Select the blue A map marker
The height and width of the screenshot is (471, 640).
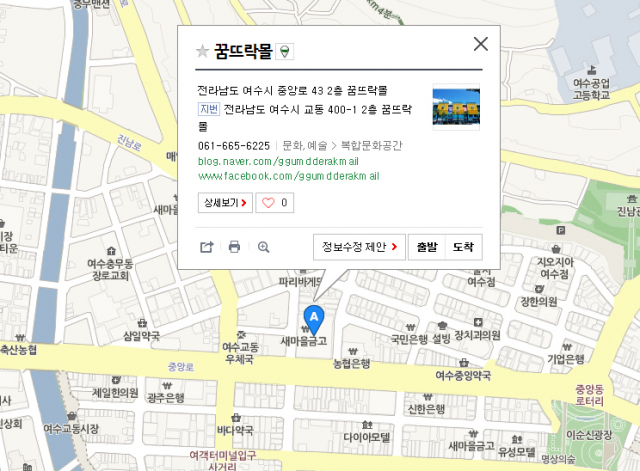(314, 318)
